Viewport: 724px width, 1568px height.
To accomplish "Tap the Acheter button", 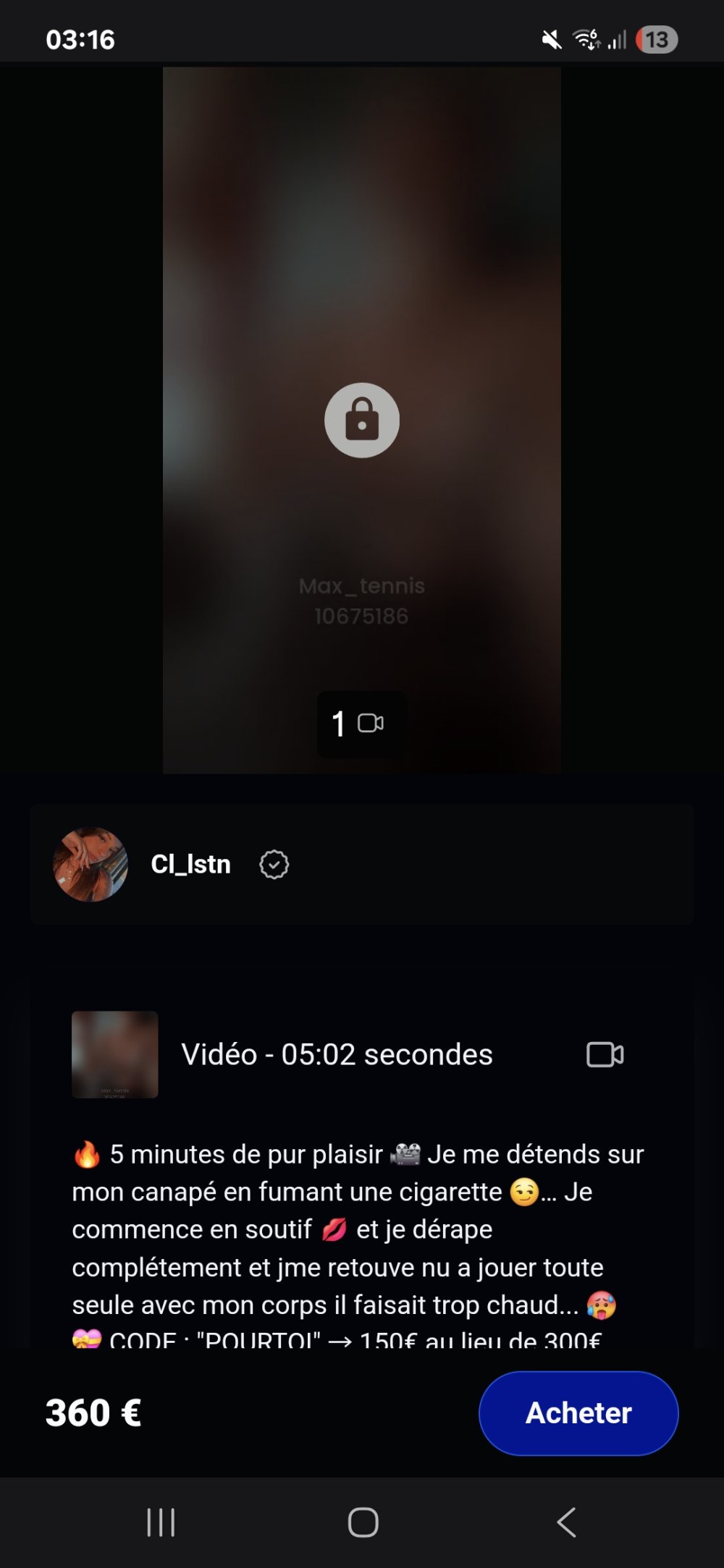I will point(578,1412).
